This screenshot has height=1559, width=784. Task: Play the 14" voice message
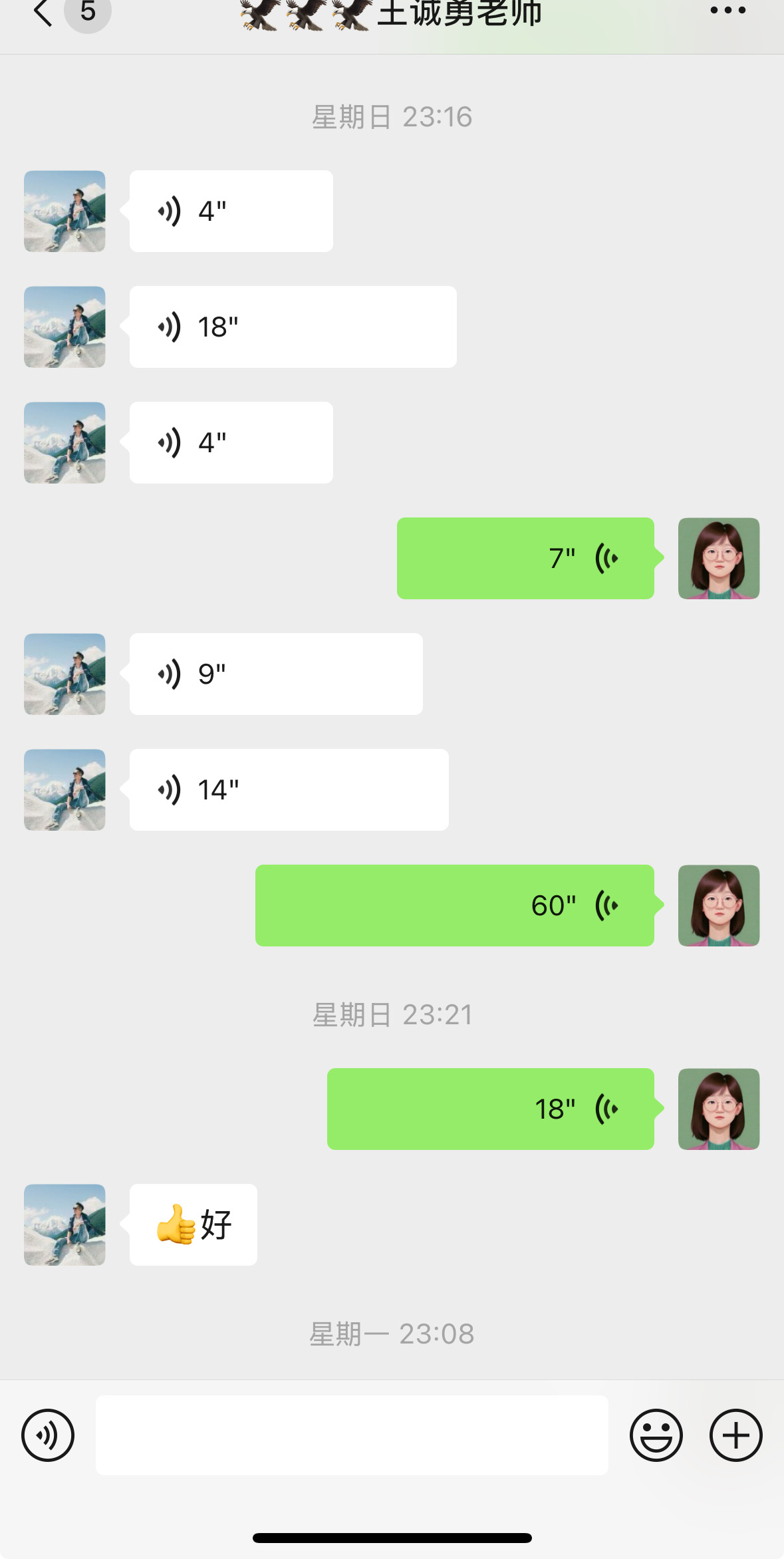pyautogui.click(x=289, y=789)
